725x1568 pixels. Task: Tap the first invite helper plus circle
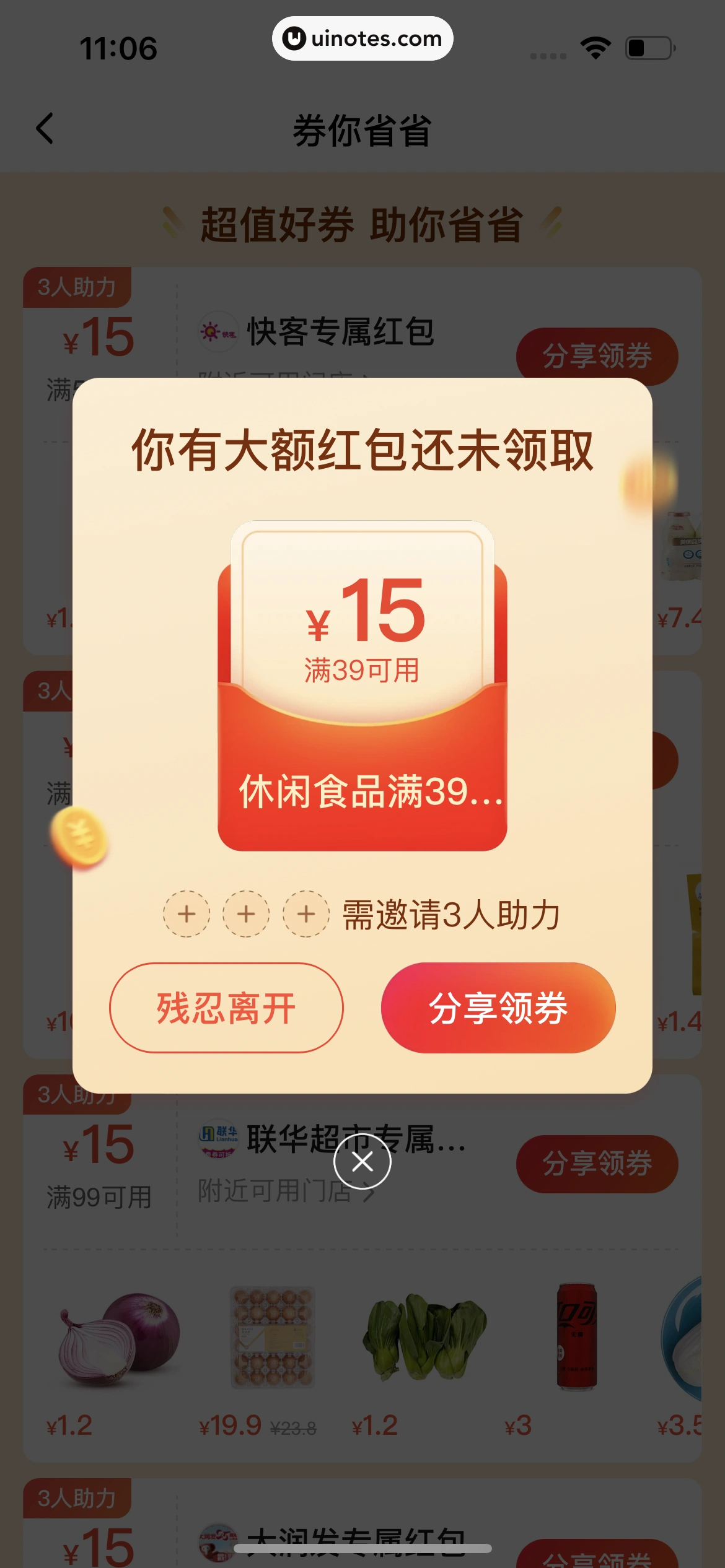pyautogui.click(x=186, y=913)
